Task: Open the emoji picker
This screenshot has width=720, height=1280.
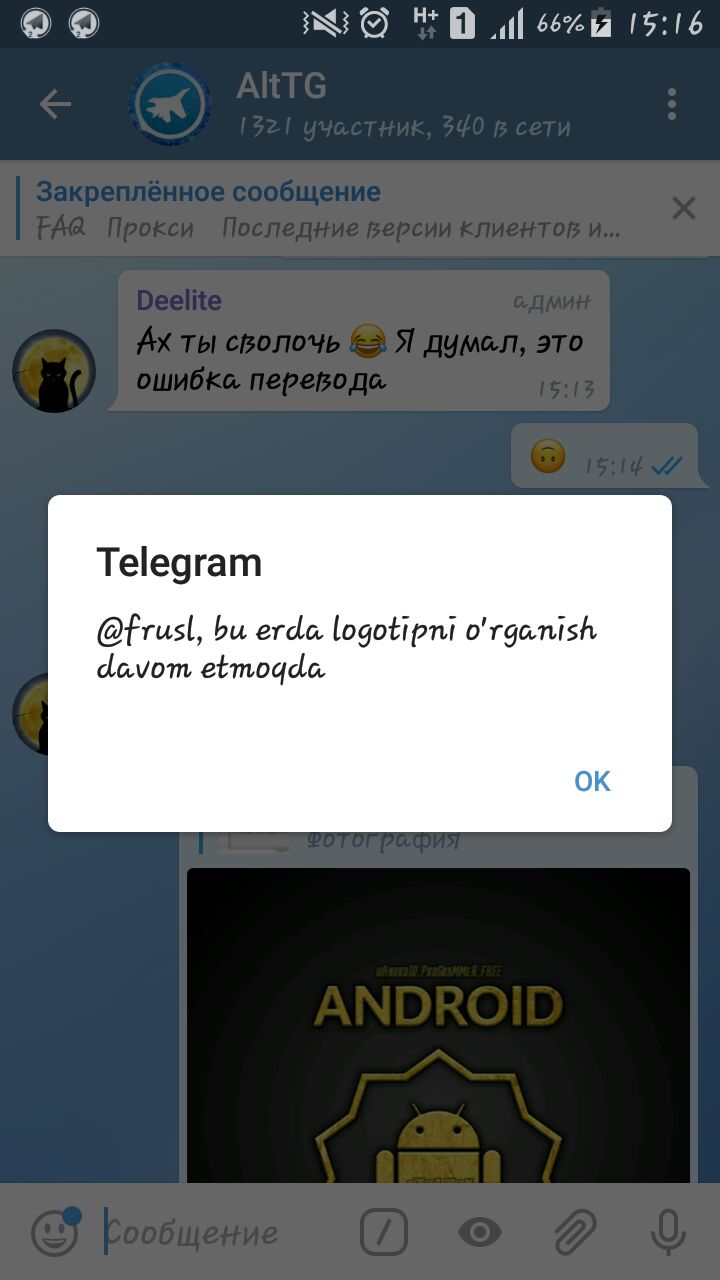Action: click(x=54, y=1232)
